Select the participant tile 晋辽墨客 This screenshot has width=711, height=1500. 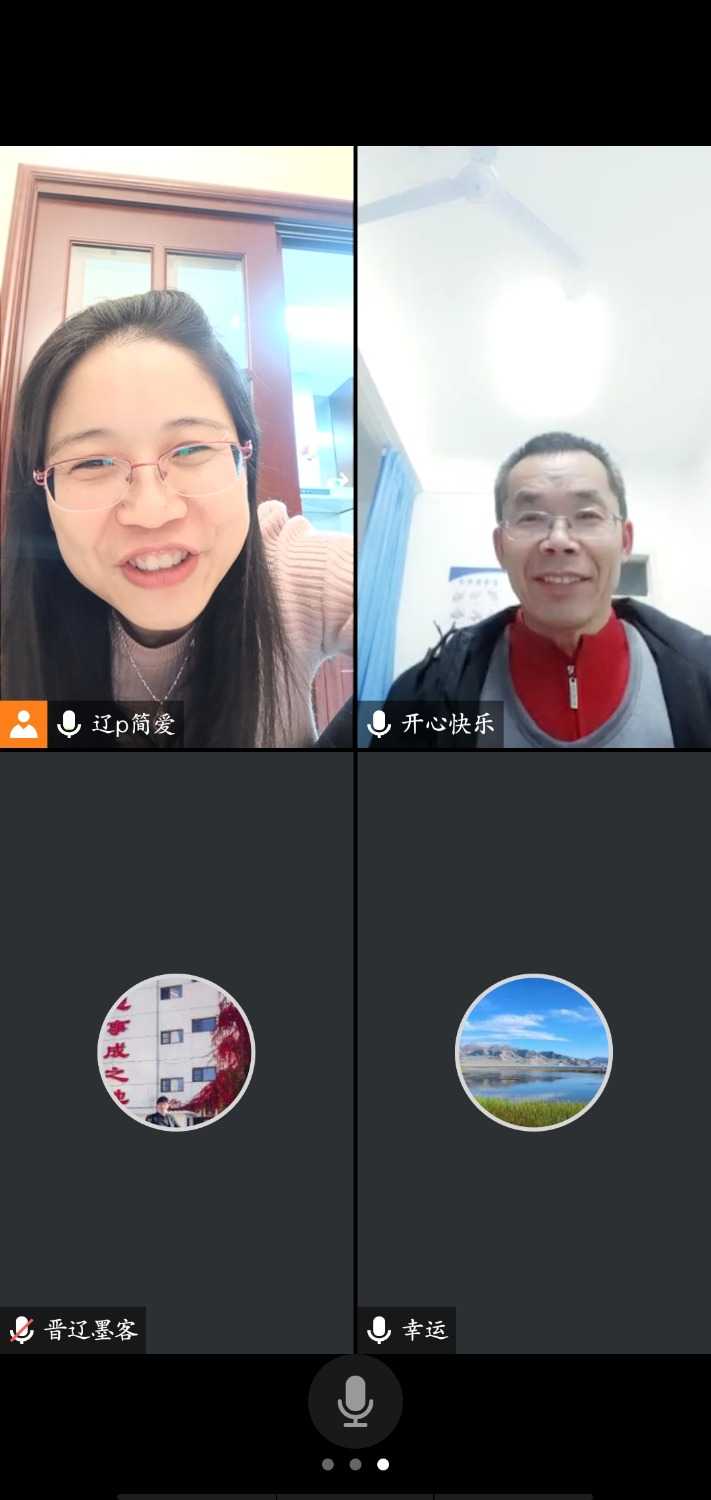[176, 1052]
